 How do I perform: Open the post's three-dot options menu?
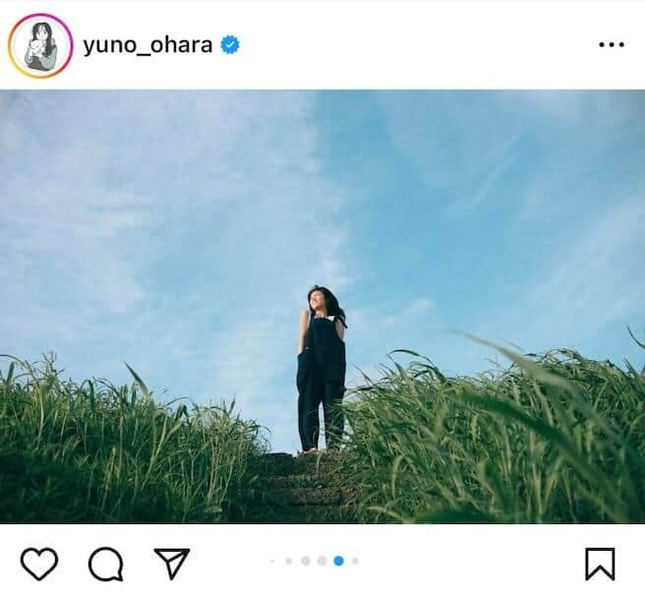point(611,45)
